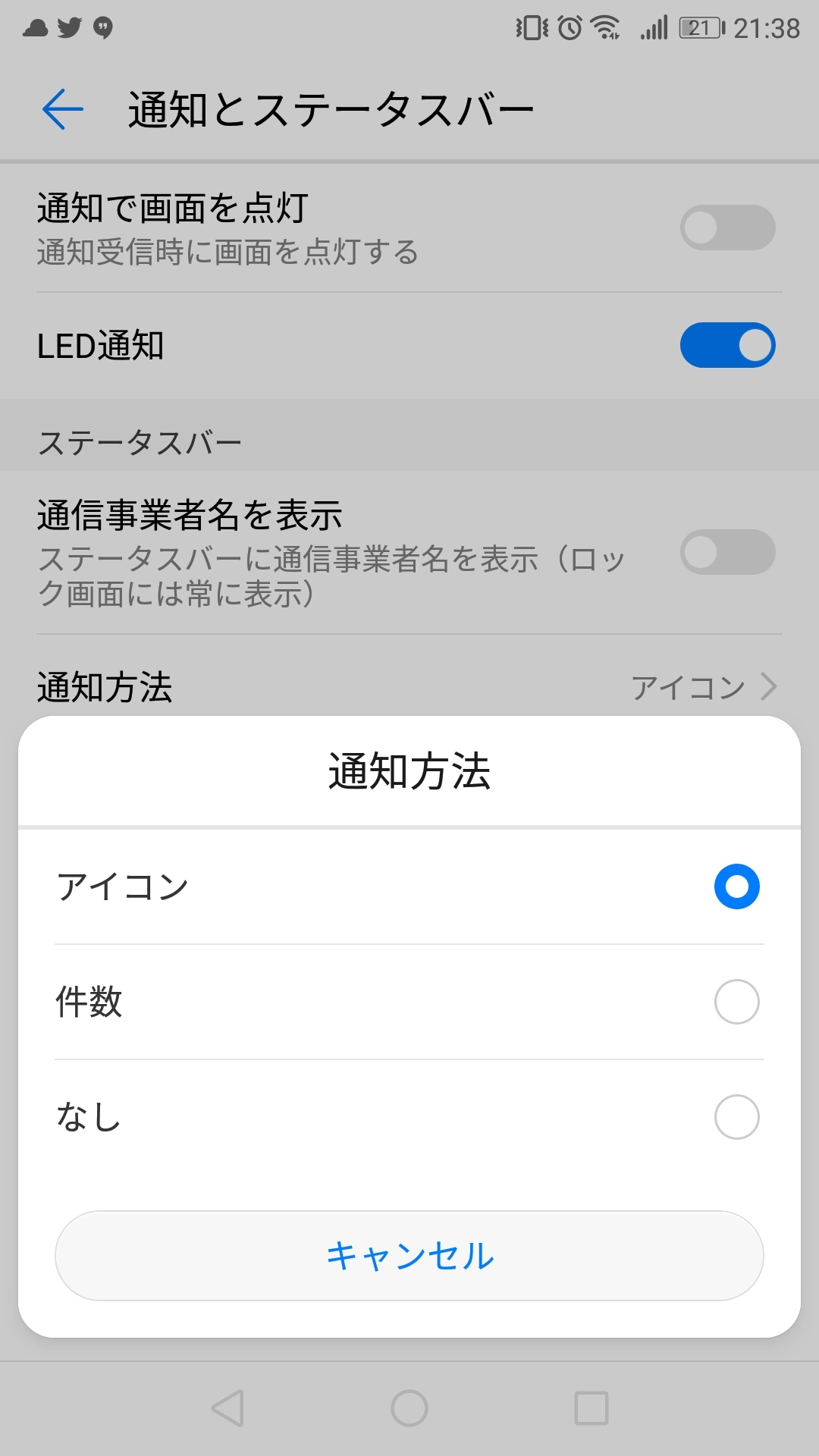Turn on 通信事業者名を表示 switch

[x=727, y=552]
